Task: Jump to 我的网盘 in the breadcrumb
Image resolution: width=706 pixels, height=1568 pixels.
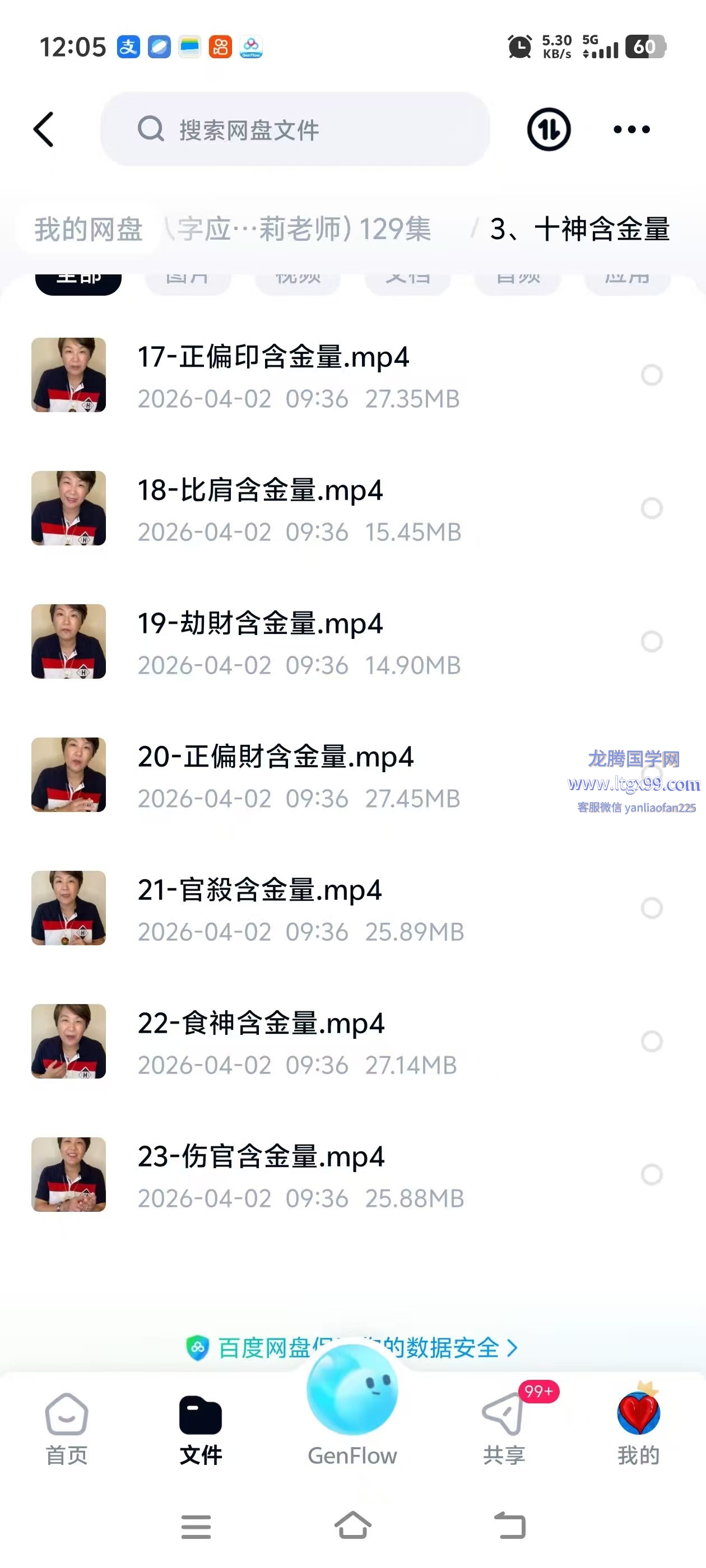Action: tap(89, 230)
